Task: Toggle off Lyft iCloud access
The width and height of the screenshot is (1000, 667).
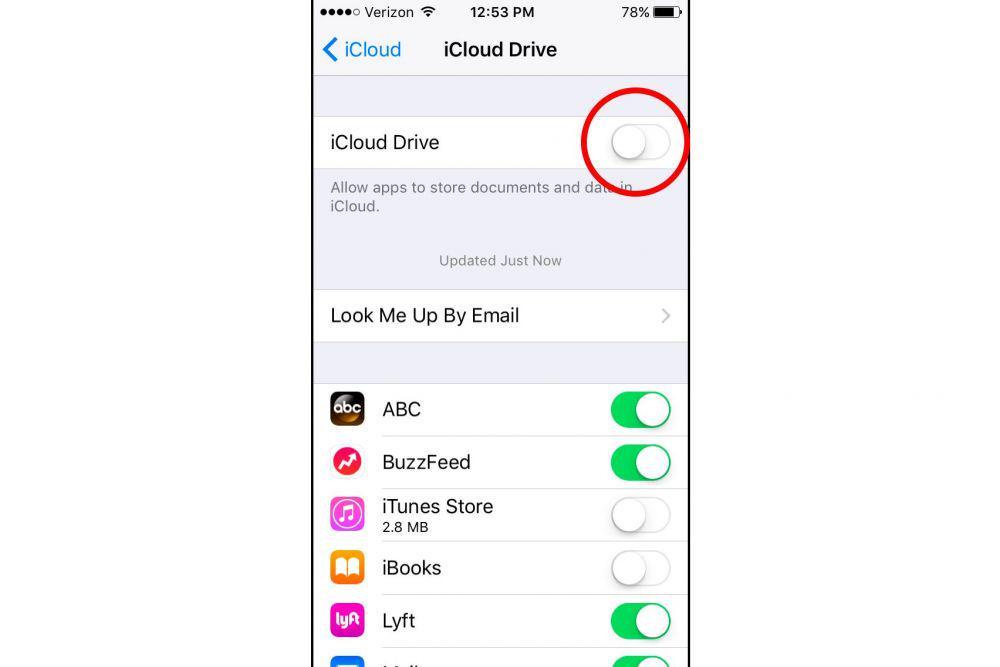Action: pyautogui.click(x=640, y=621)
